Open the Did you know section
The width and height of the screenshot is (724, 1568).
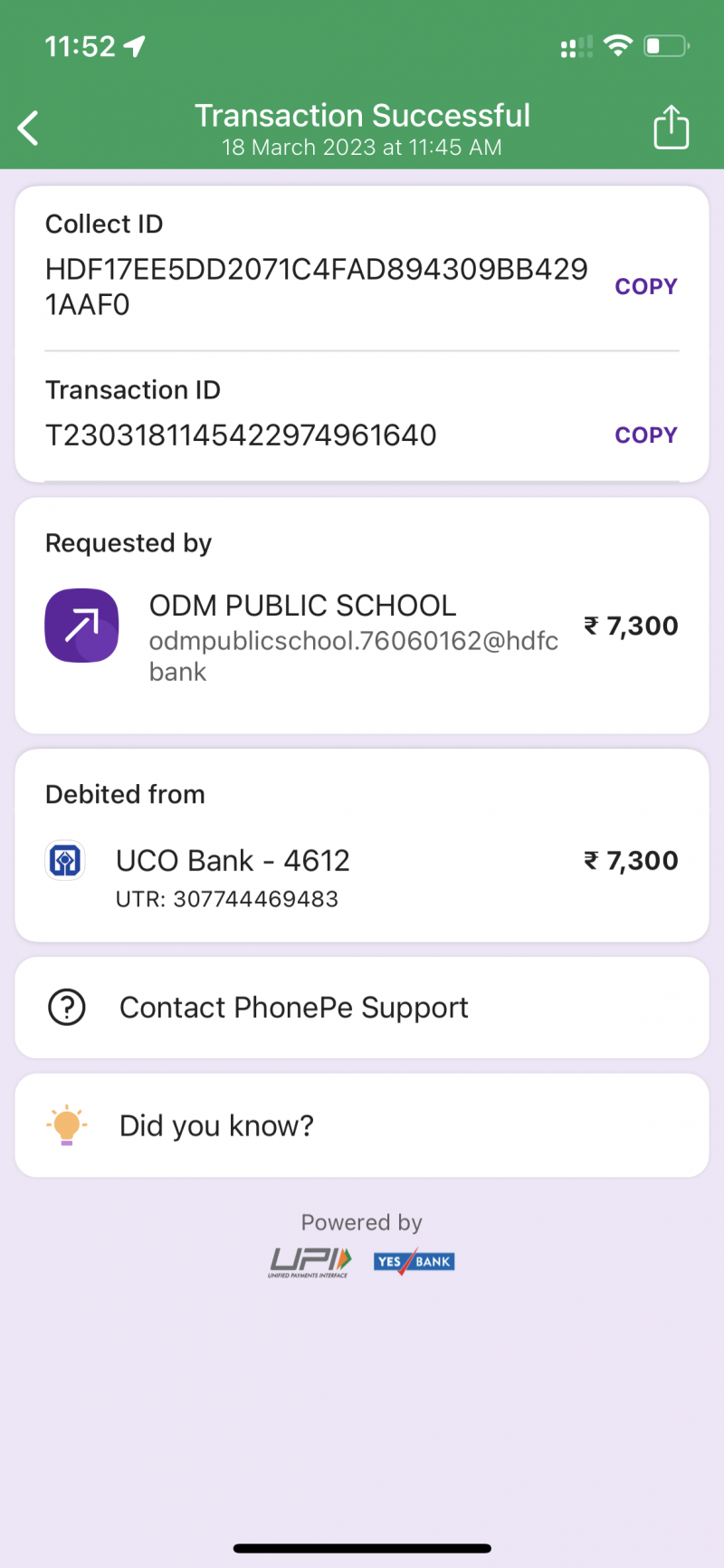pyautogui.click(x=362, y=1125)
